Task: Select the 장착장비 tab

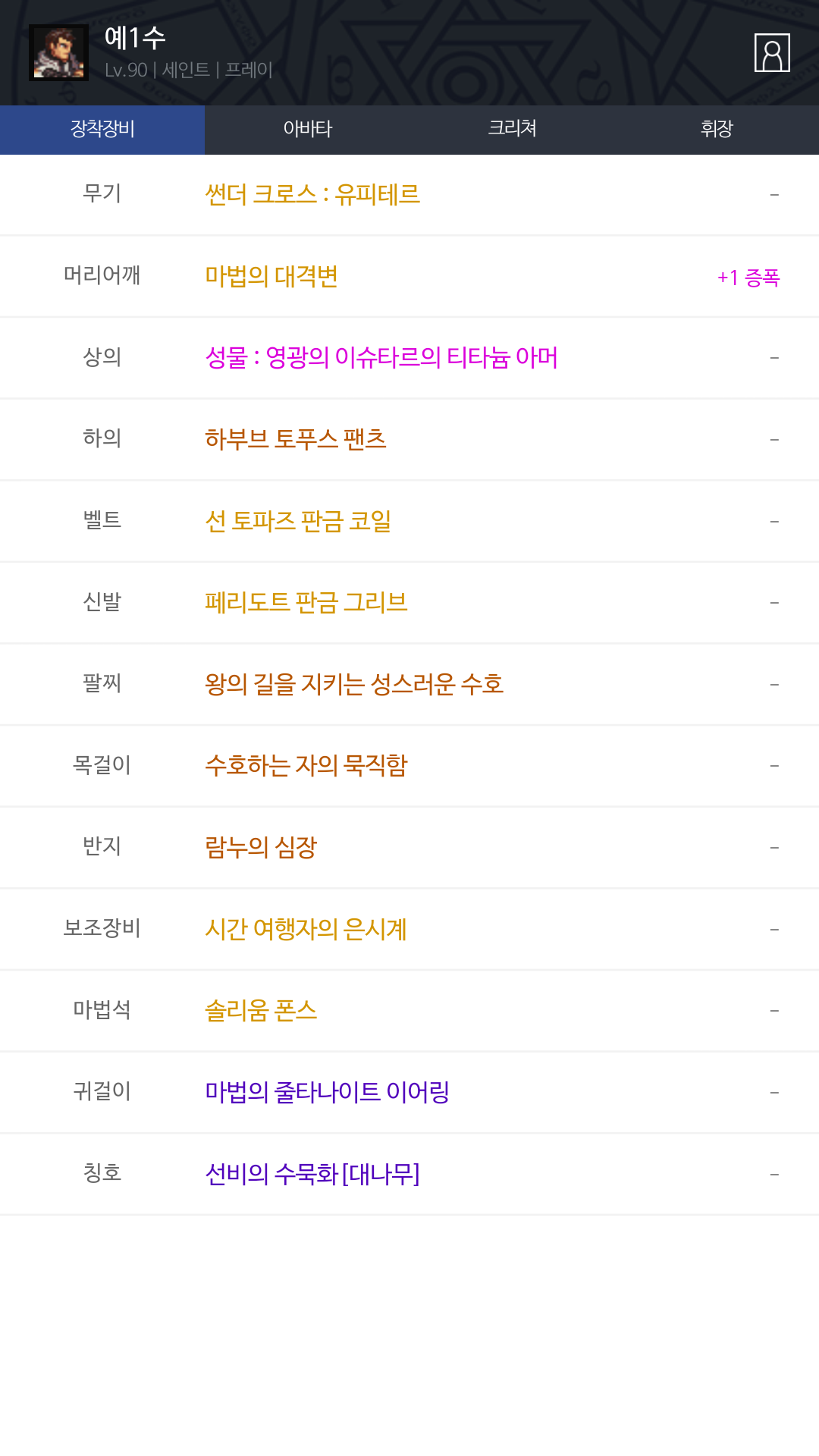Action: pos(102,130)
